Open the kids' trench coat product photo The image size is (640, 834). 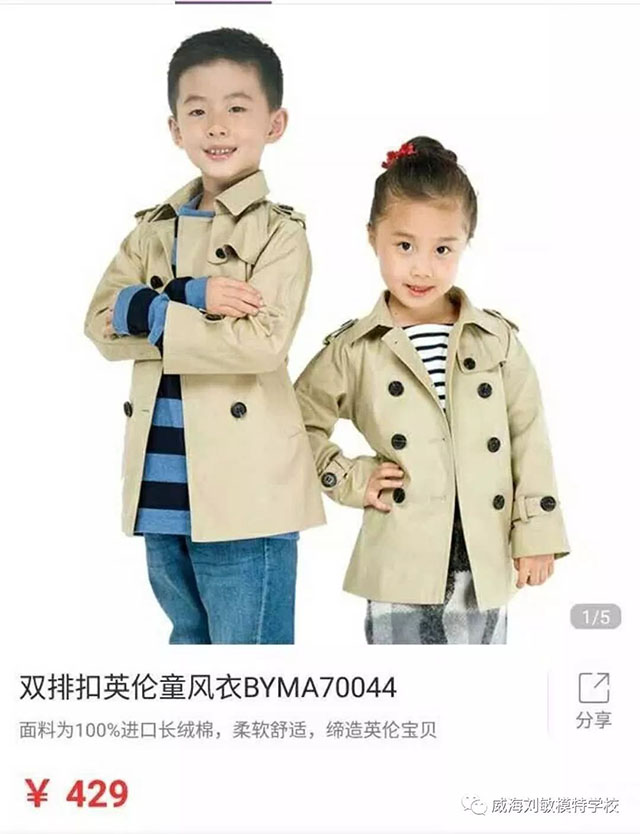[x=320, y=340]
